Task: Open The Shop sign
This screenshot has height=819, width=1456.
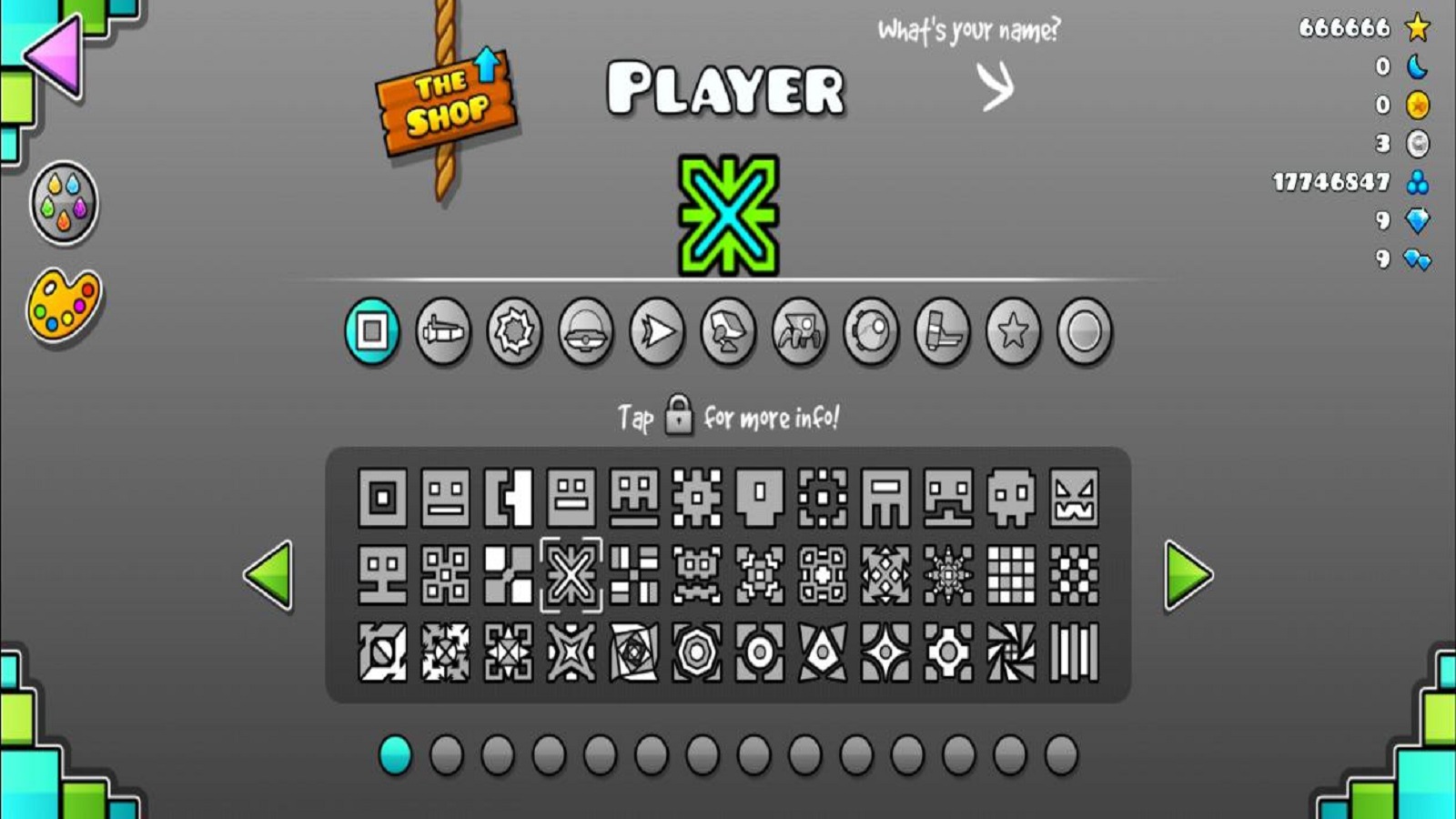Action: click(446, 102)
